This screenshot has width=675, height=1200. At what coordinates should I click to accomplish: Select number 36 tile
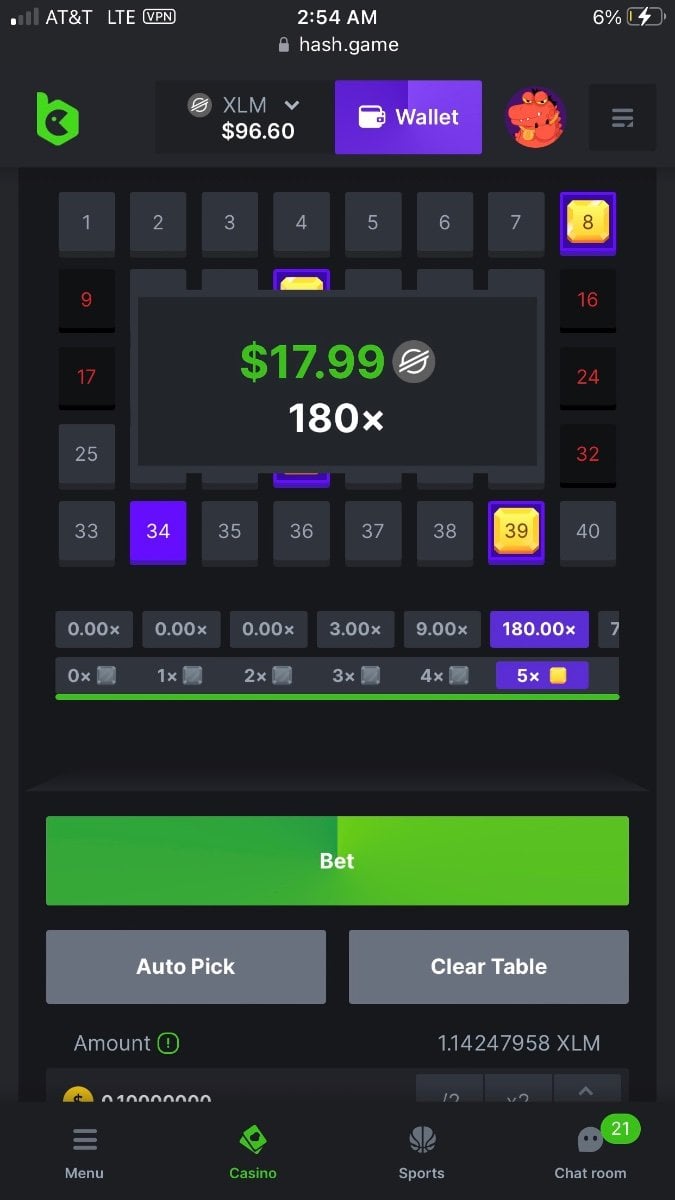301,531
